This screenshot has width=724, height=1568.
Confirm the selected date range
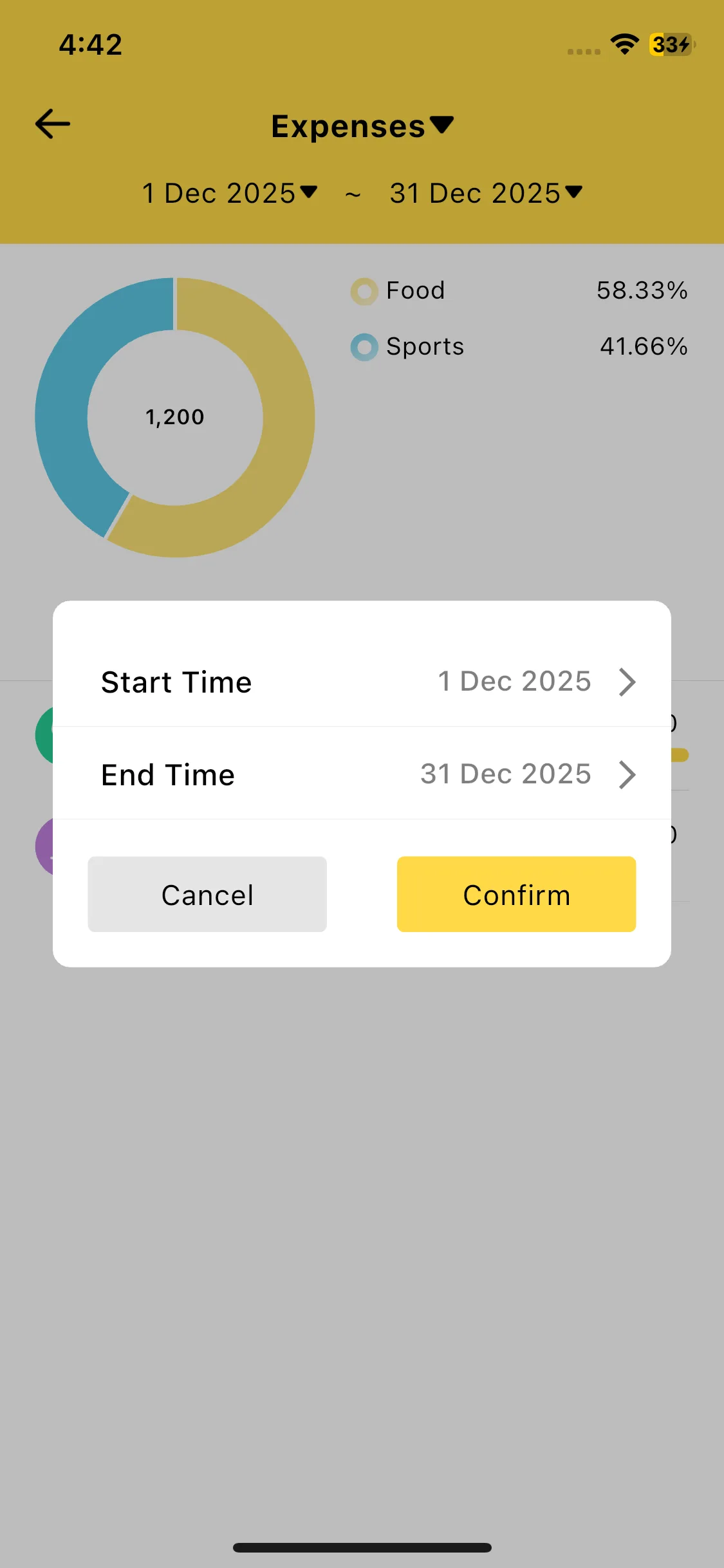516,894
